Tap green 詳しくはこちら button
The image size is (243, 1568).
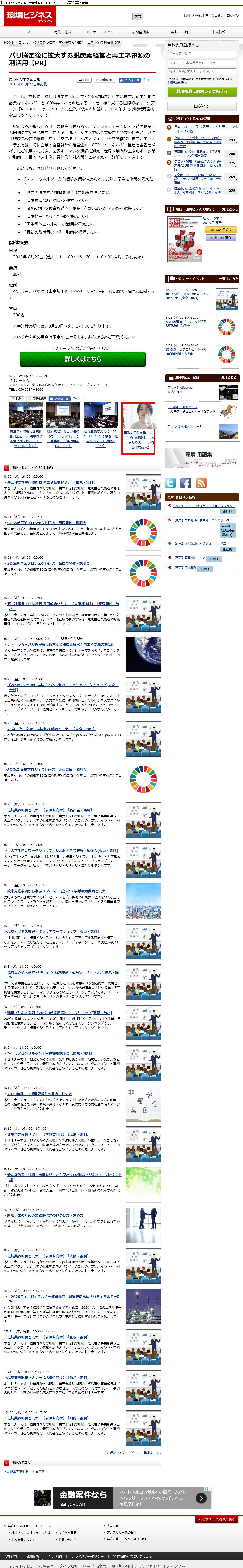(83, 359)
